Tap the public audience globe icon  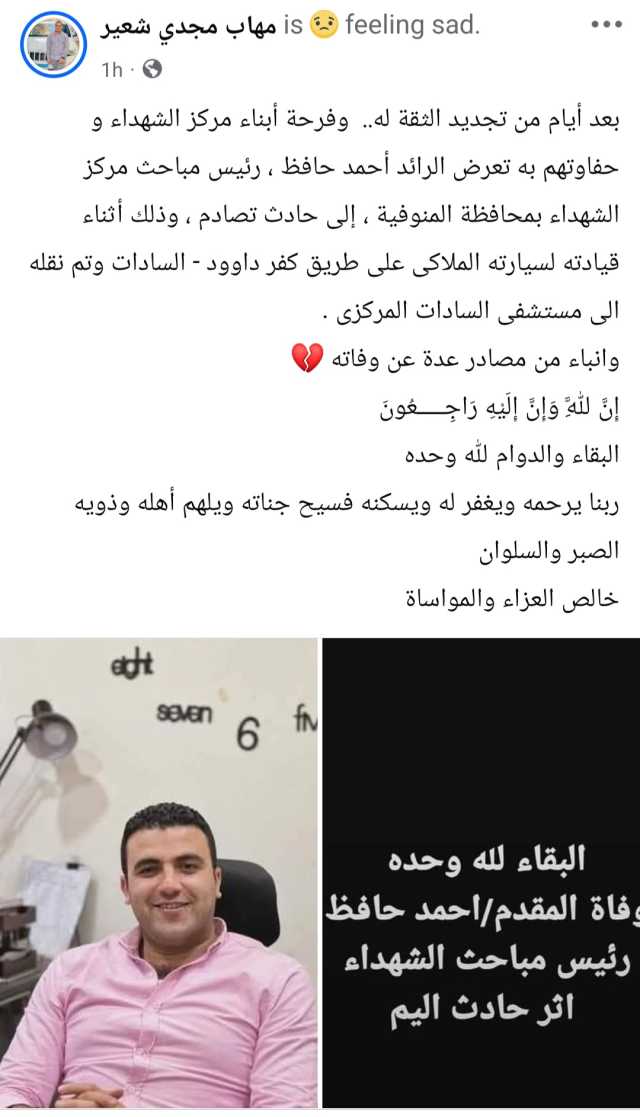[153, 69]
